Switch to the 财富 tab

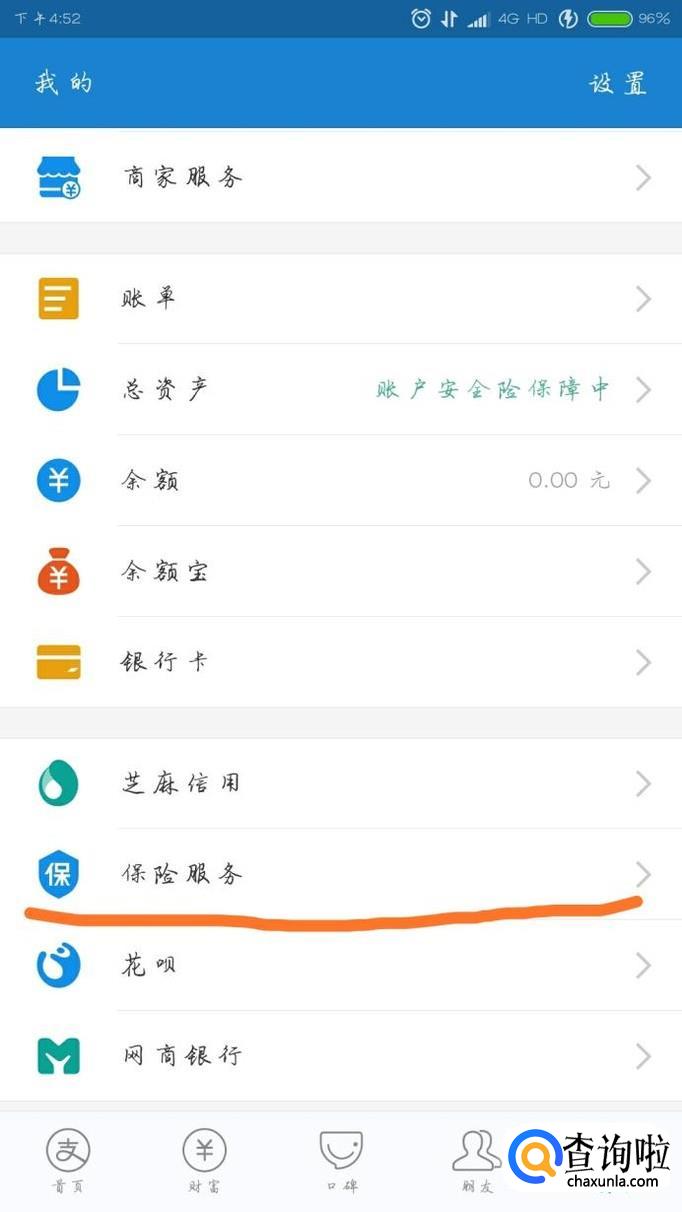coord(204,1160)
